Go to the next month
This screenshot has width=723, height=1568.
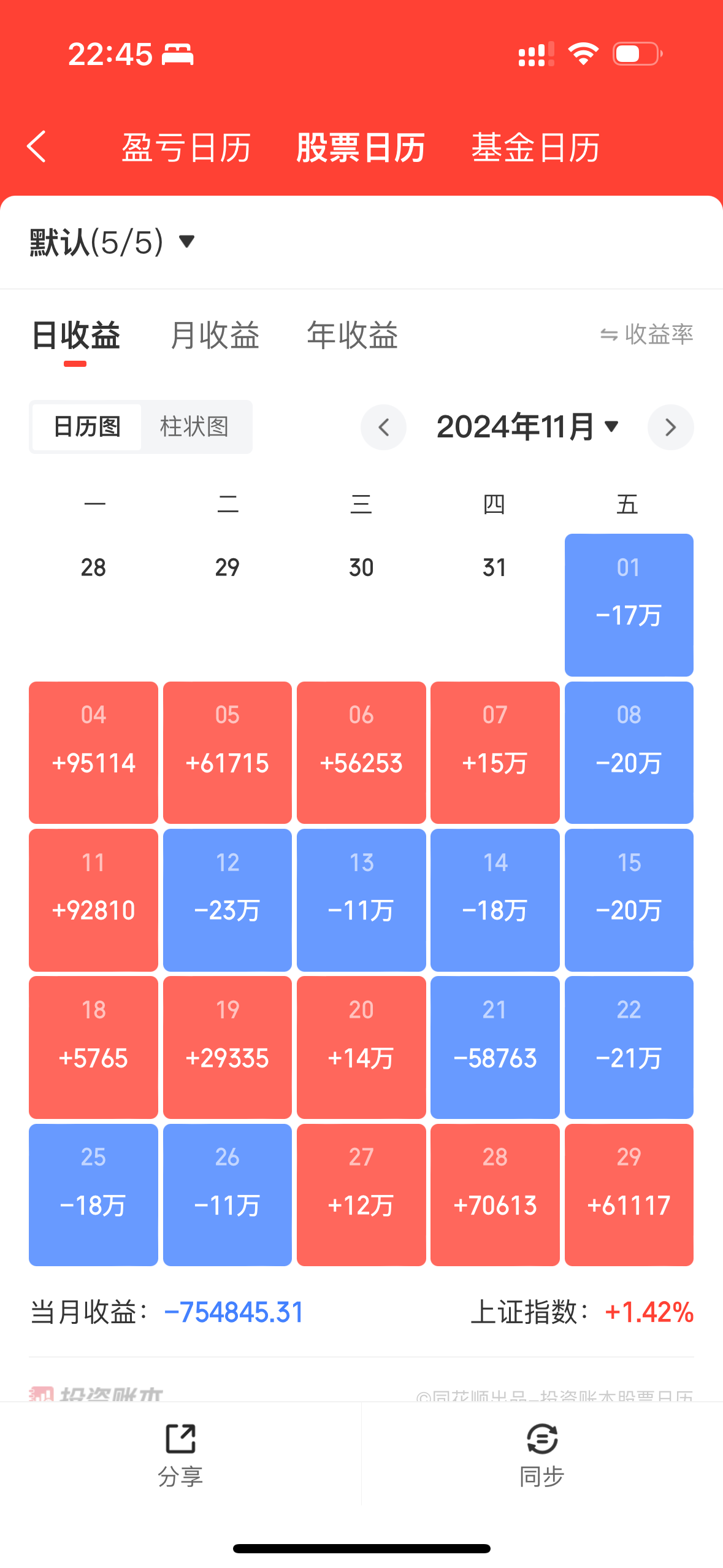(x=670, y=427)
